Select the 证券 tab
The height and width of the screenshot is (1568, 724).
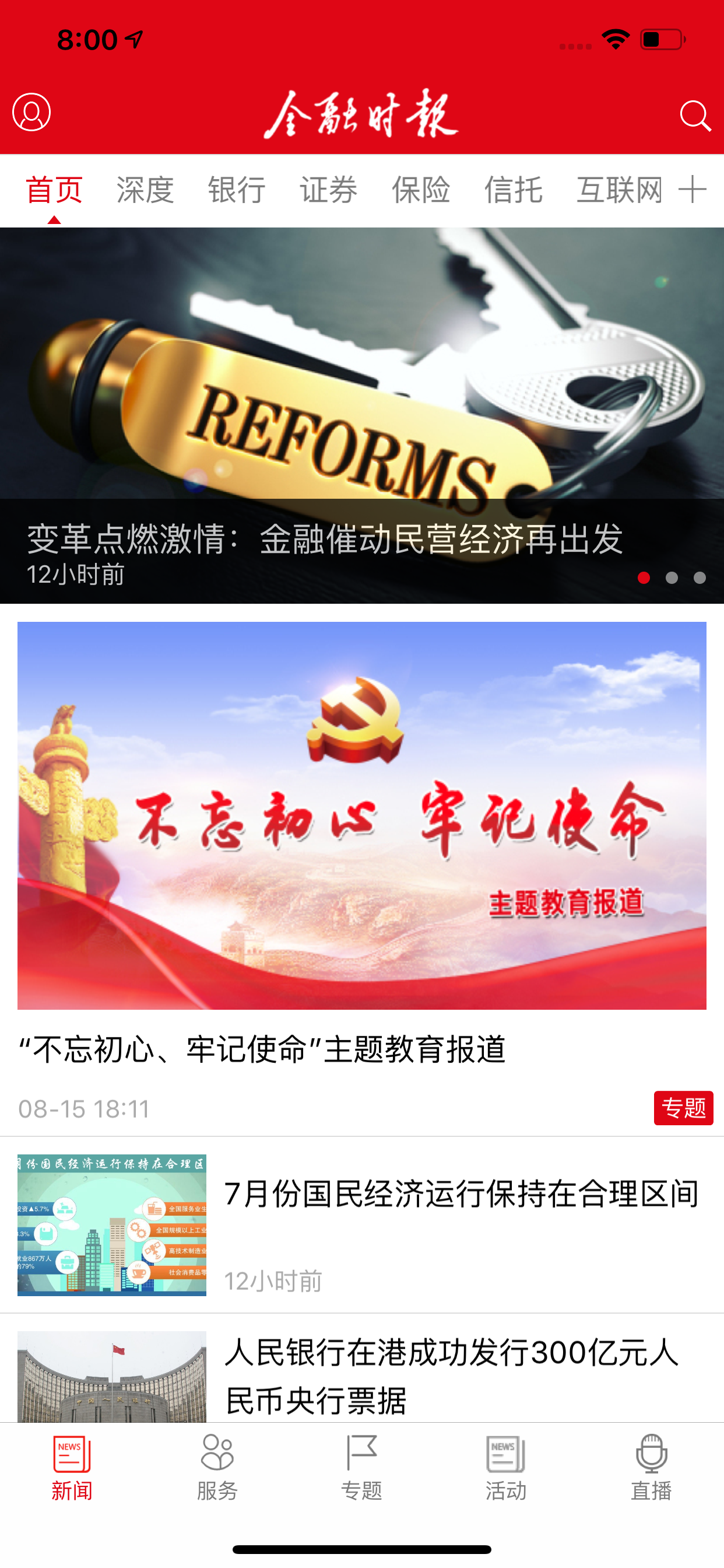pos(329,190)
